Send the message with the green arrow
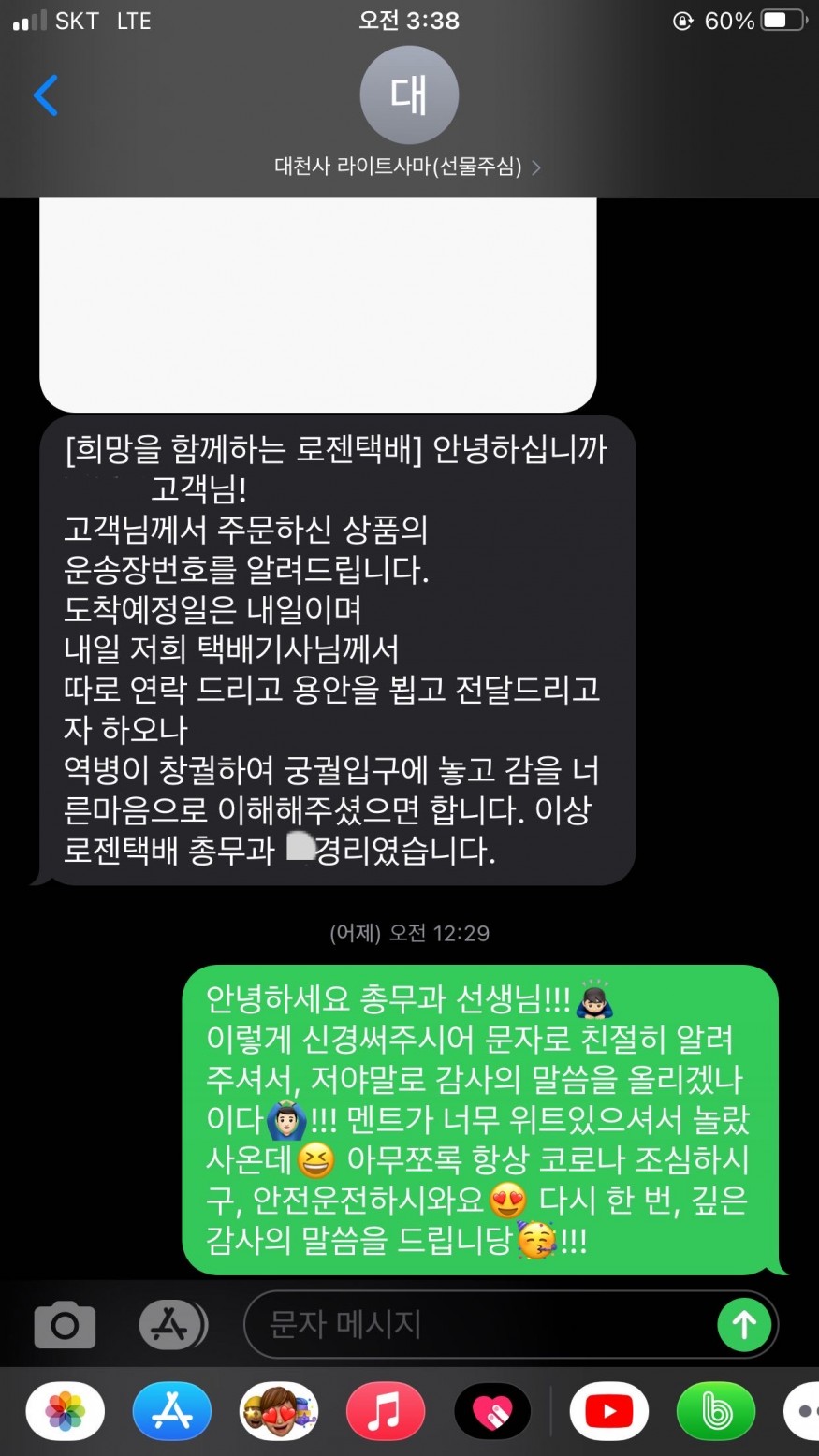Screen dimensions: 819x1456 (744, 1324)
